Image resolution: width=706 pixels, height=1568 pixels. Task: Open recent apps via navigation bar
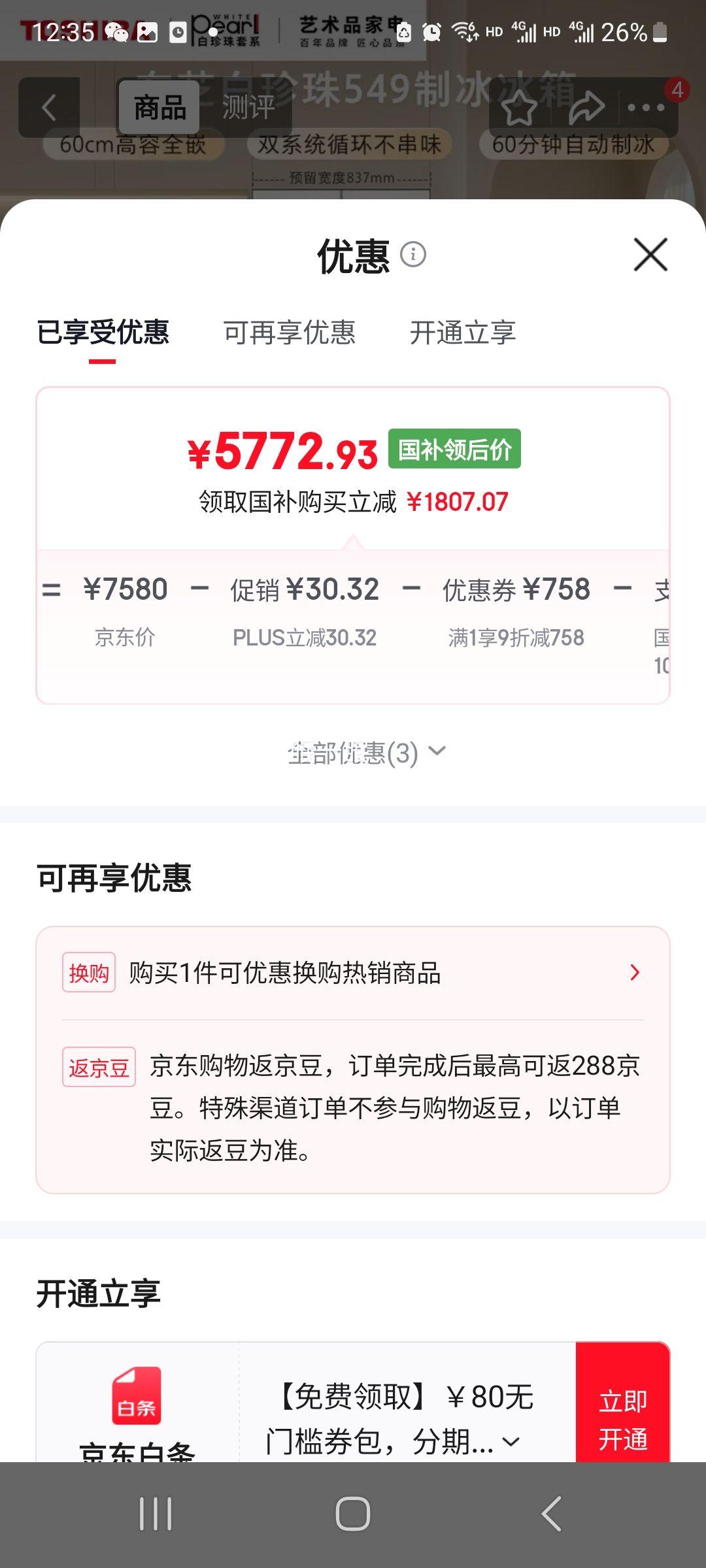[157, 1514]
